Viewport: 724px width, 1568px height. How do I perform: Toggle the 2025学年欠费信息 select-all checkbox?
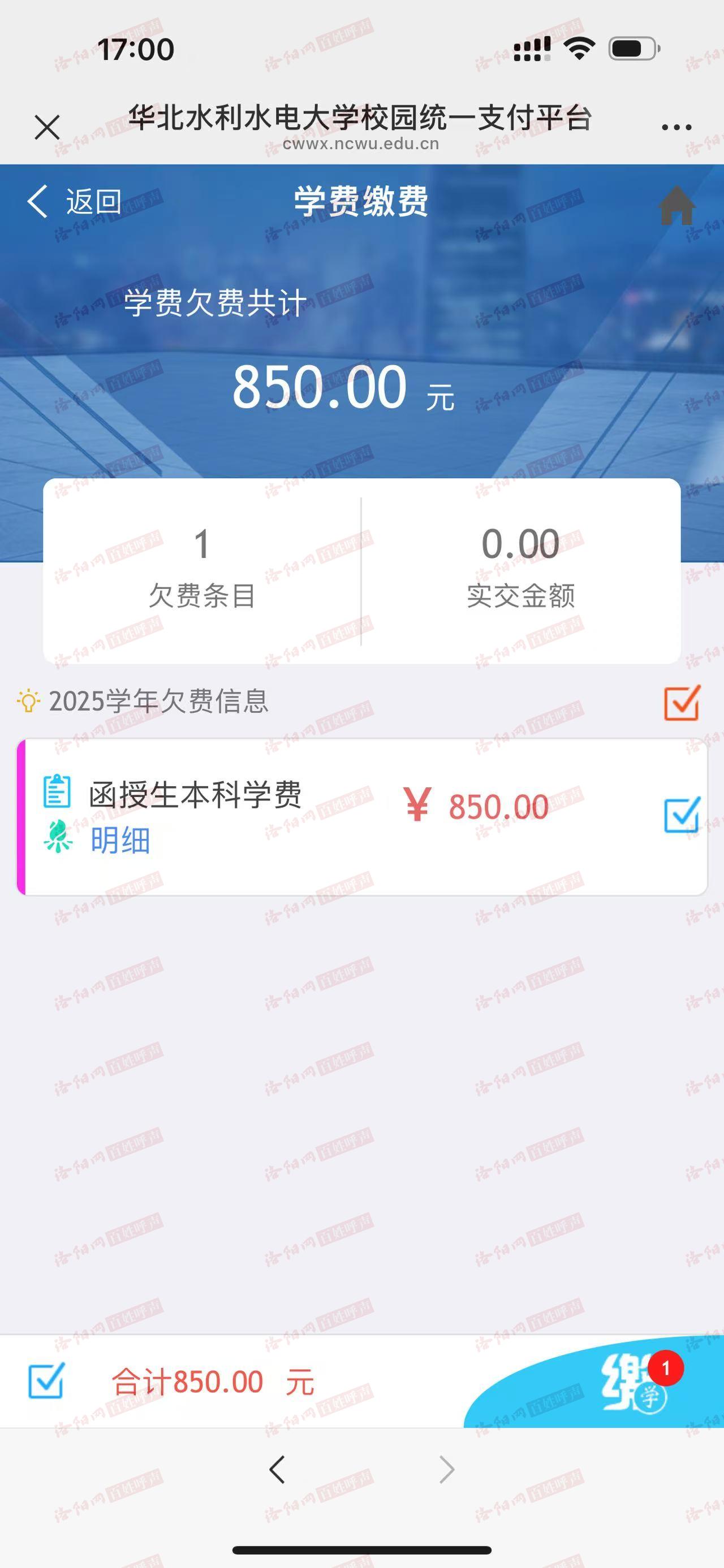point(682,703)
